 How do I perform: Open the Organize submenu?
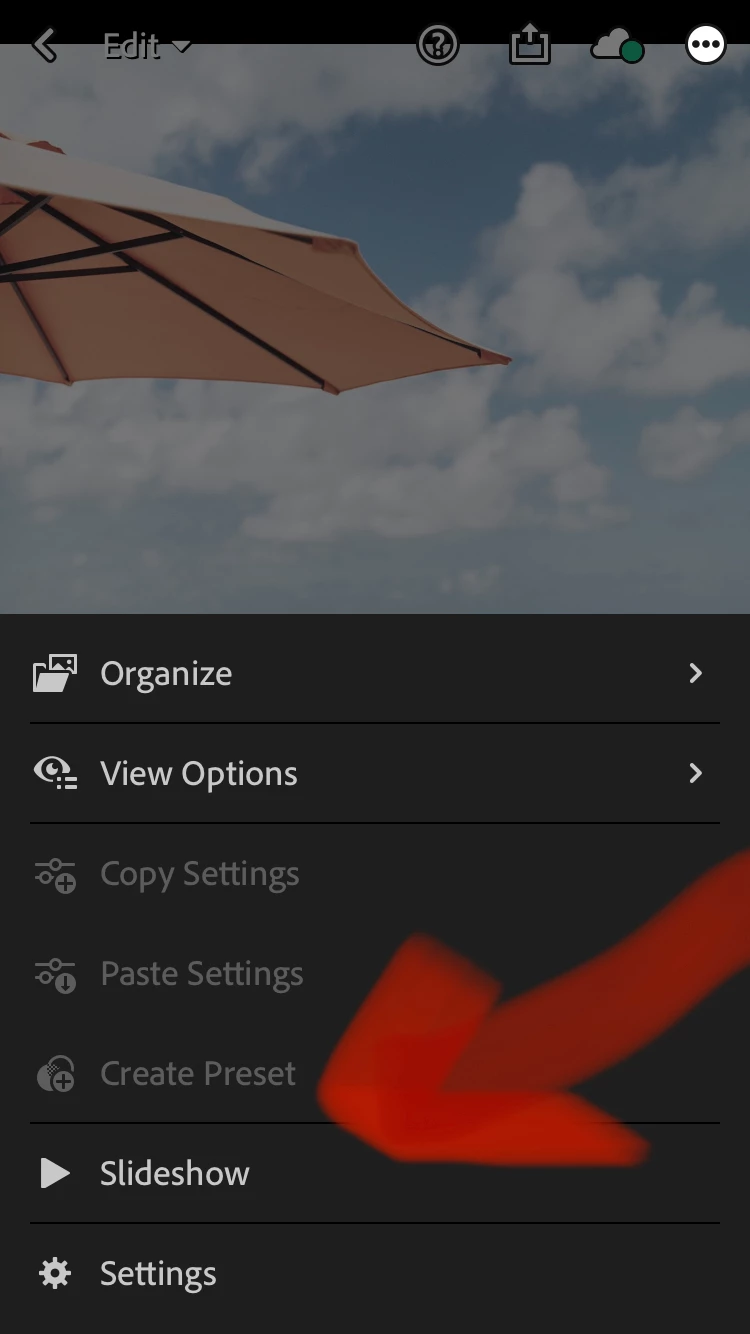pyautogui.click(x=374, y=674)
